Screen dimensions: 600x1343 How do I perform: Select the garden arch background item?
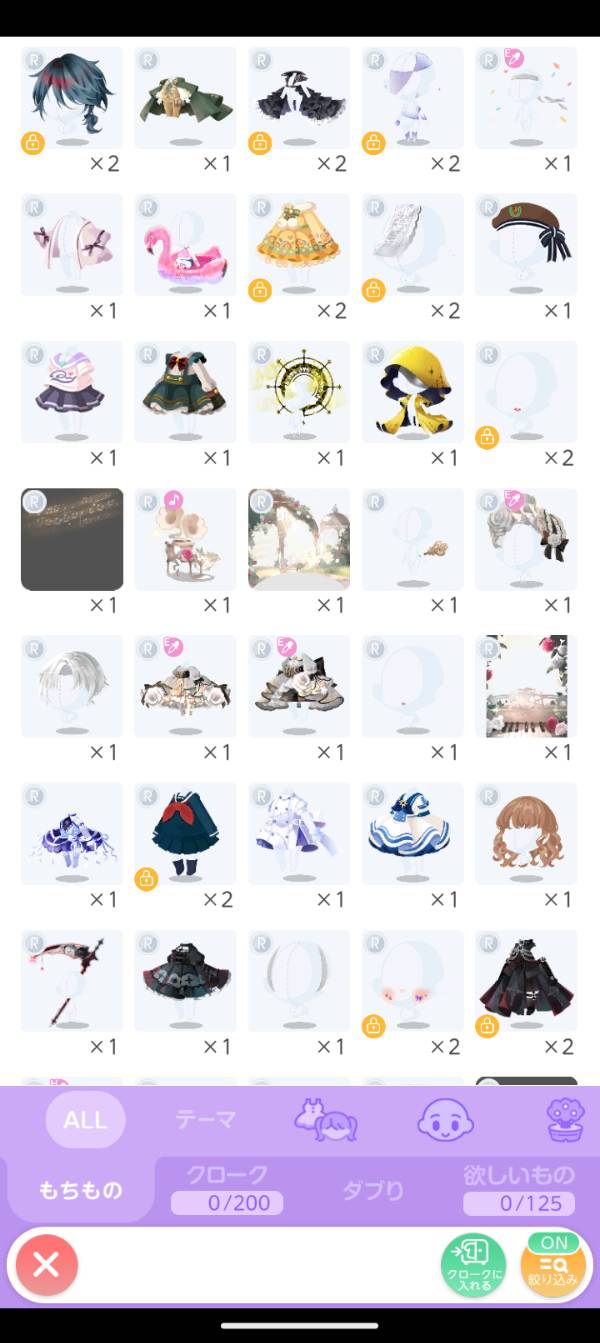(299, 539)
